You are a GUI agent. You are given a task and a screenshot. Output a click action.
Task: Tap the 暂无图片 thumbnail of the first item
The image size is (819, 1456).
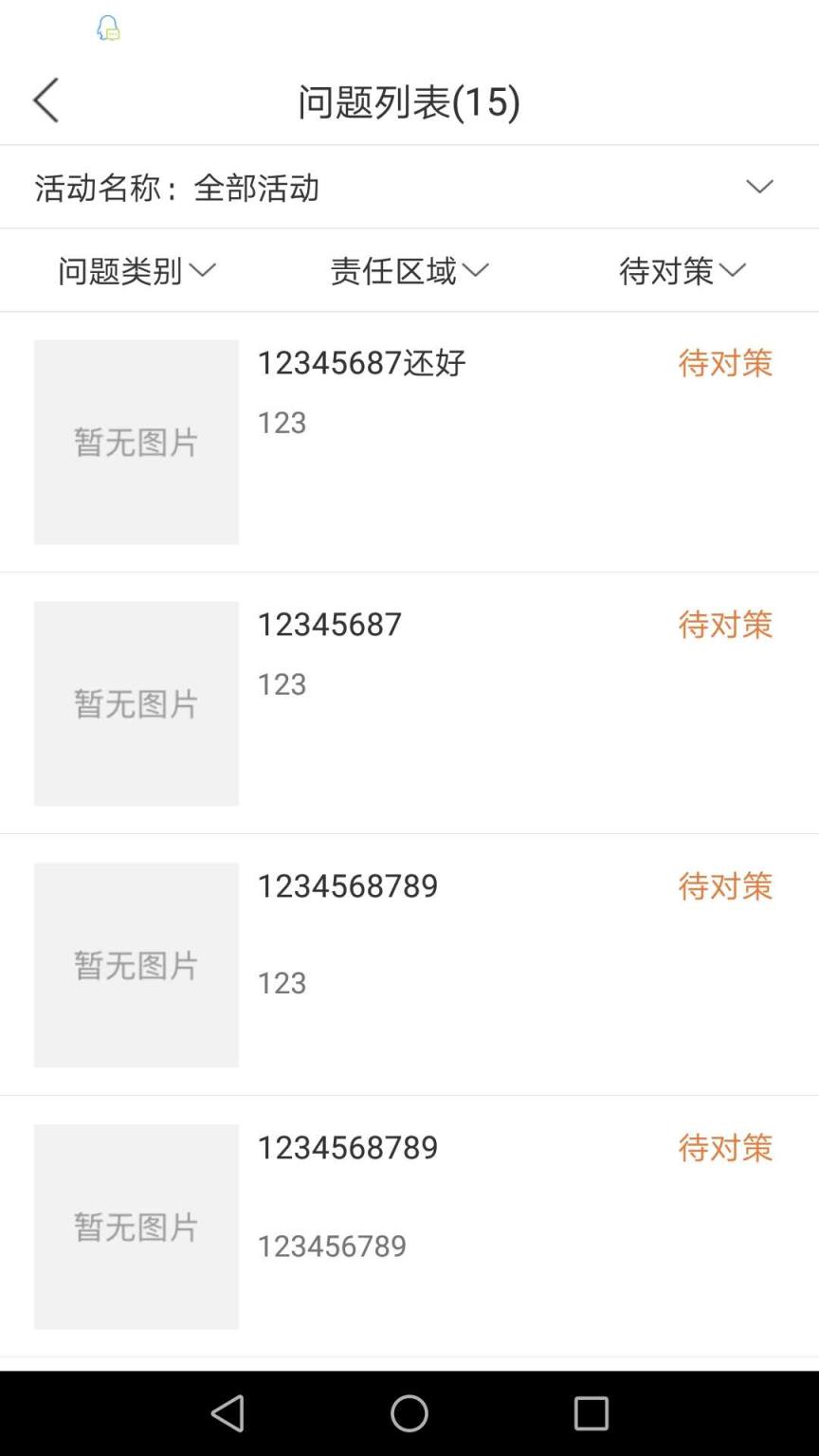136,441
